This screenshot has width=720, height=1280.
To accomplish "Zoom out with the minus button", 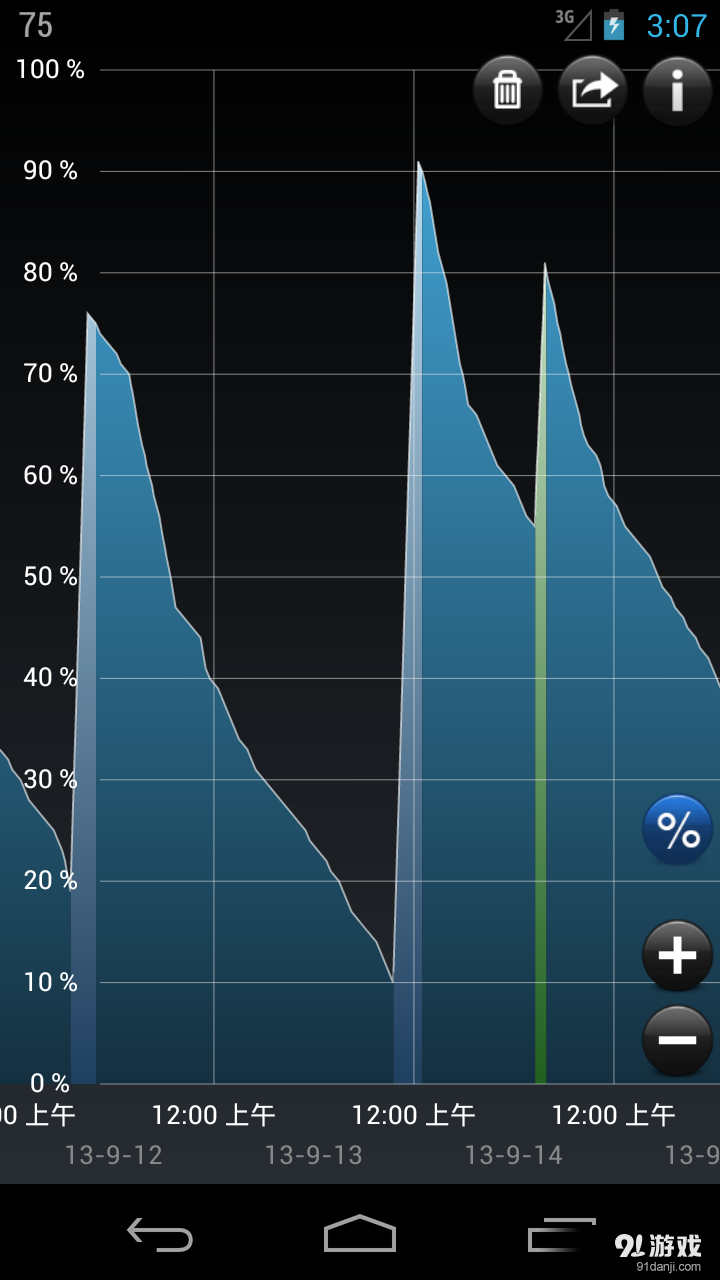I will [677, 1040].
